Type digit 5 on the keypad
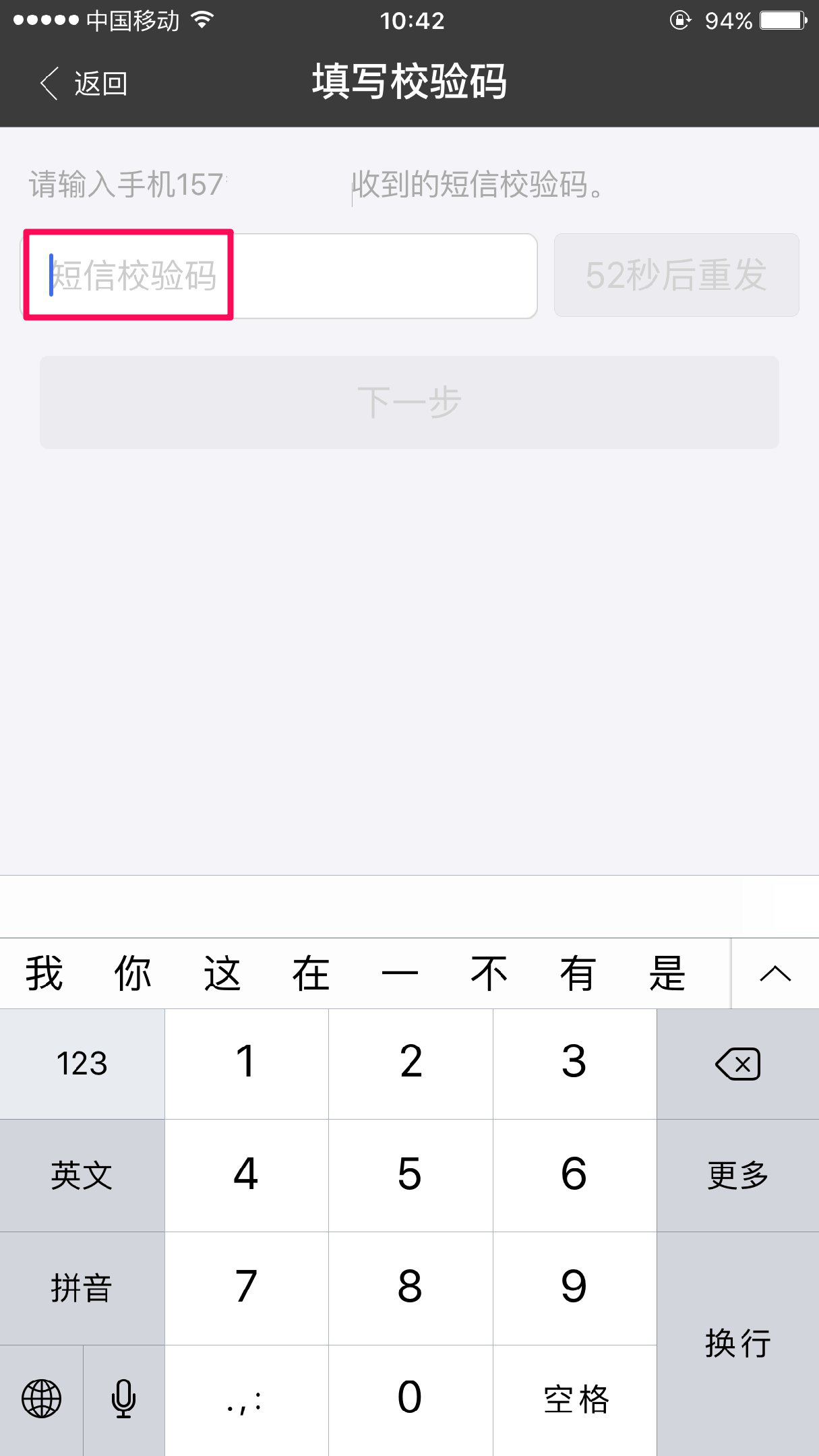Screen dimensions: 819x1456 pyautogui.click(x=410, y=1175)
